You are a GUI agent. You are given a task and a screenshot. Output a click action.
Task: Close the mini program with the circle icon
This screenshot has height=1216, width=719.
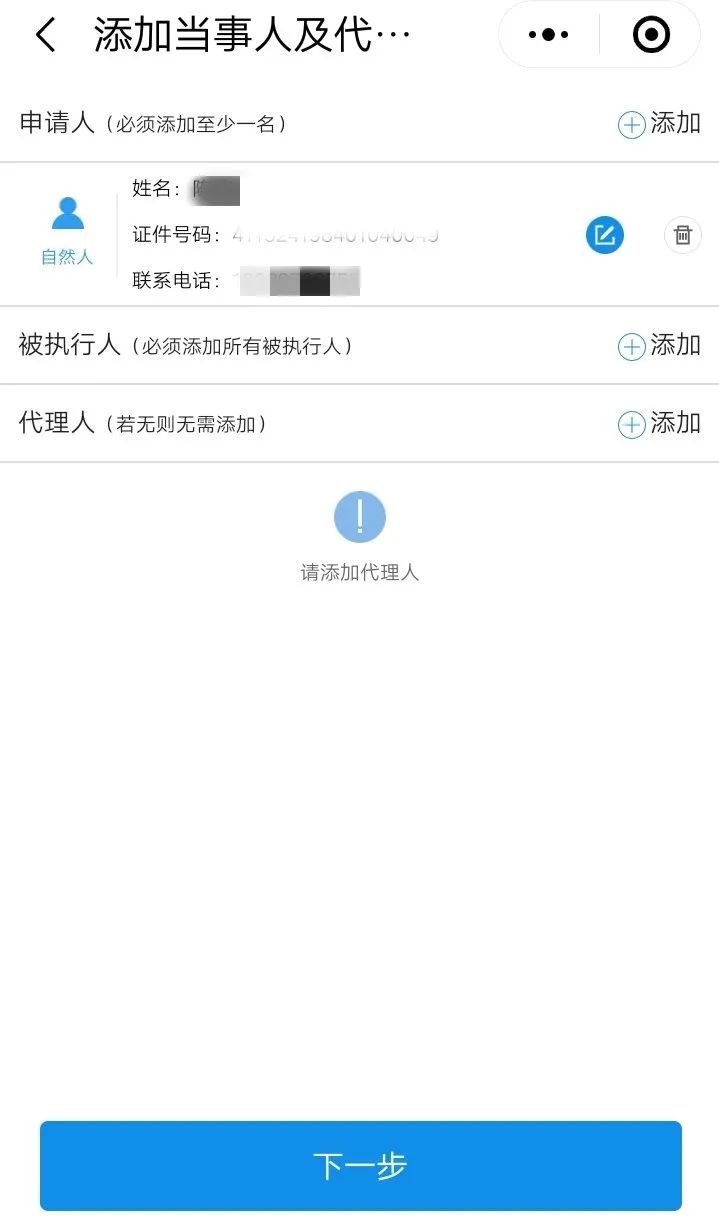651,35
